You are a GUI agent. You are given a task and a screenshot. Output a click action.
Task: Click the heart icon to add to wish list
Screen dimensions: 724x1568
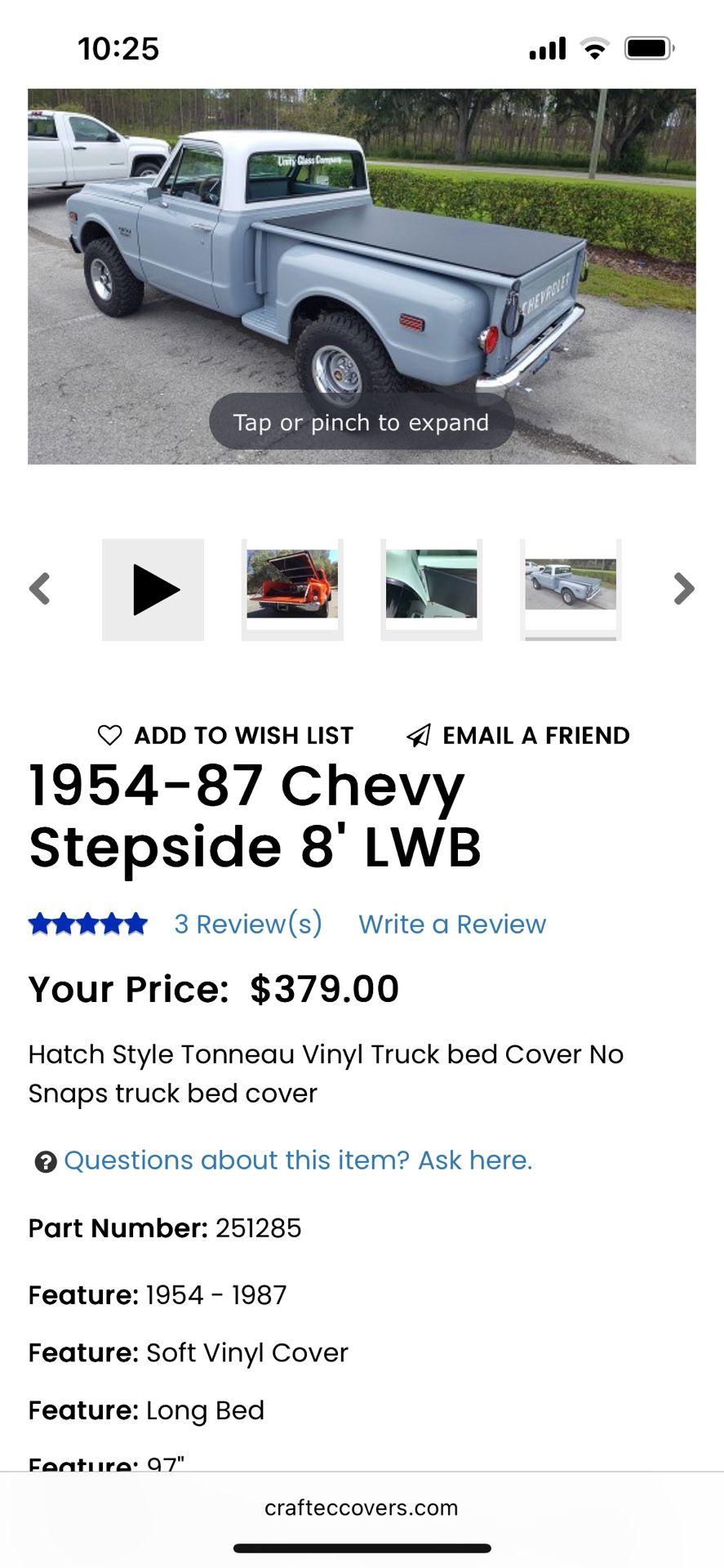pos(109,735)
